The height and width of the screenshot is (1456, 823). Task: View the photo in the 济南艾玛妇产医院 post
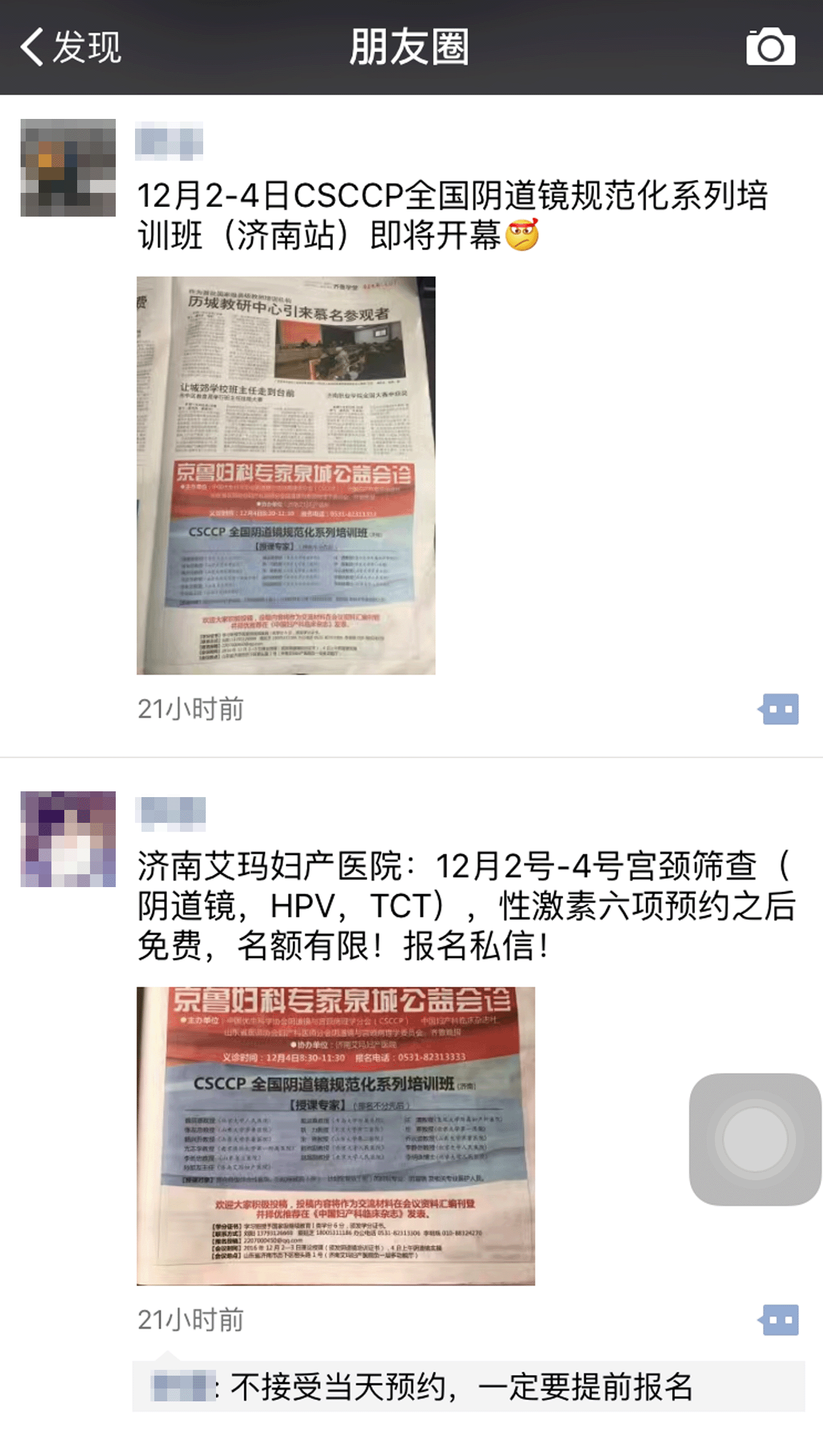pyautogui.click(x=335, y=1136)
